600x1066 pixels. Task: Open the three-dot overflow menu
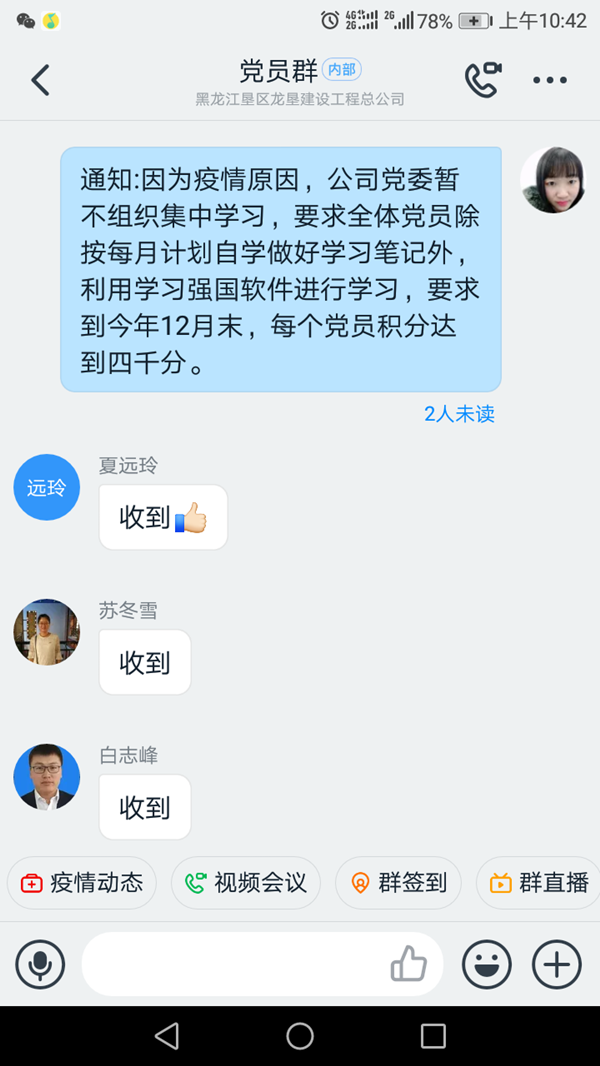point(549,80)
